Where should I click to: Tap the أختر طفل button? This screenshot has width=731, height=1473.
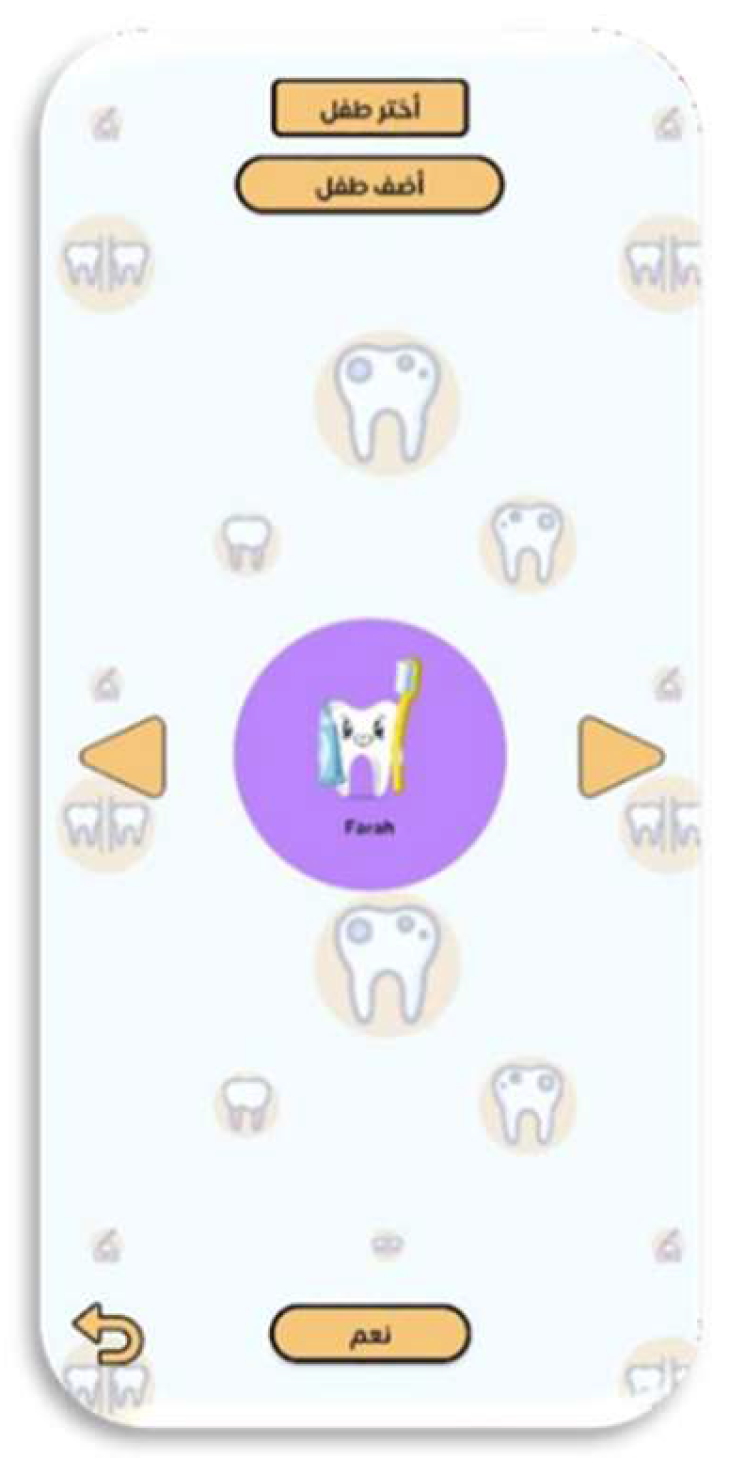369,108
